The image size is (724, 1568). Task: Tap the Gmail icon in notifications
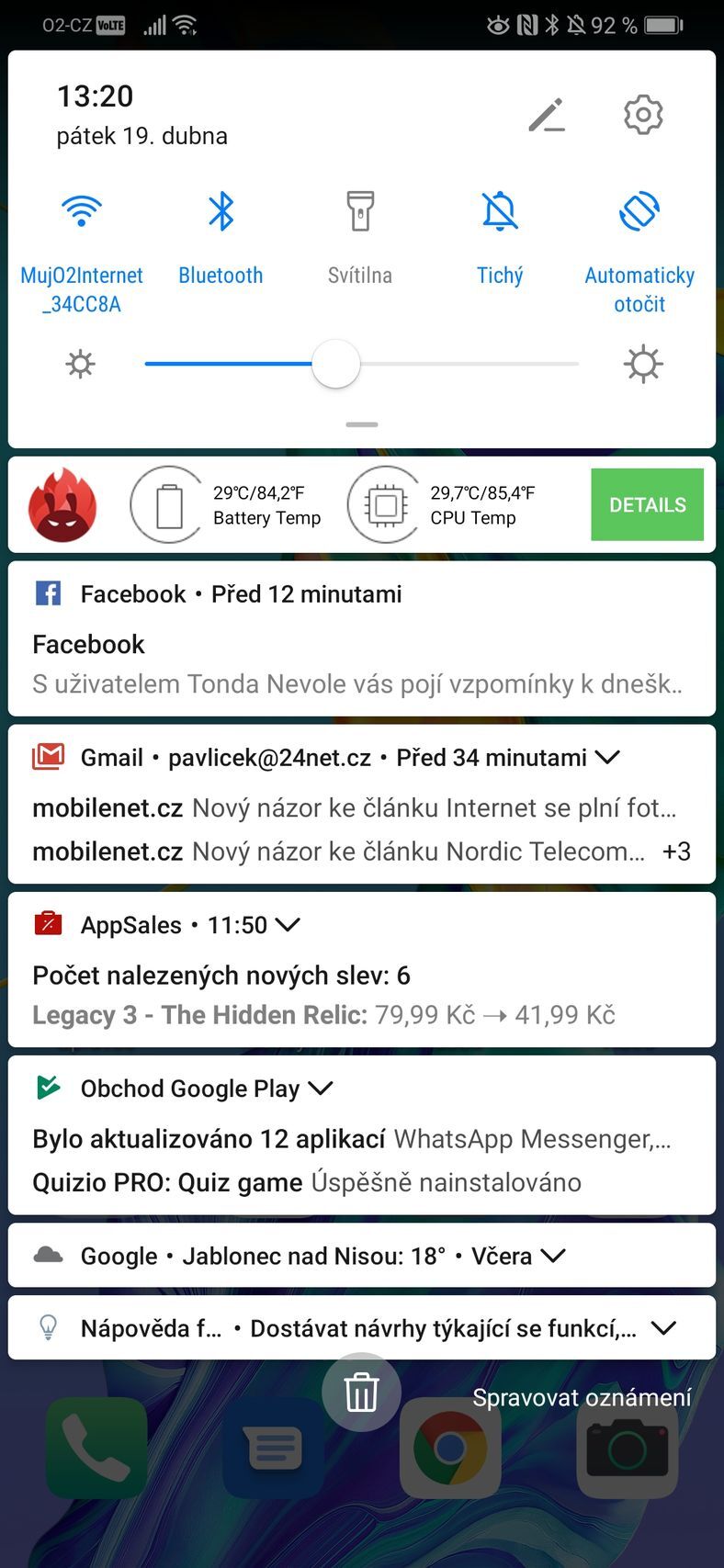tap(47, 757)
